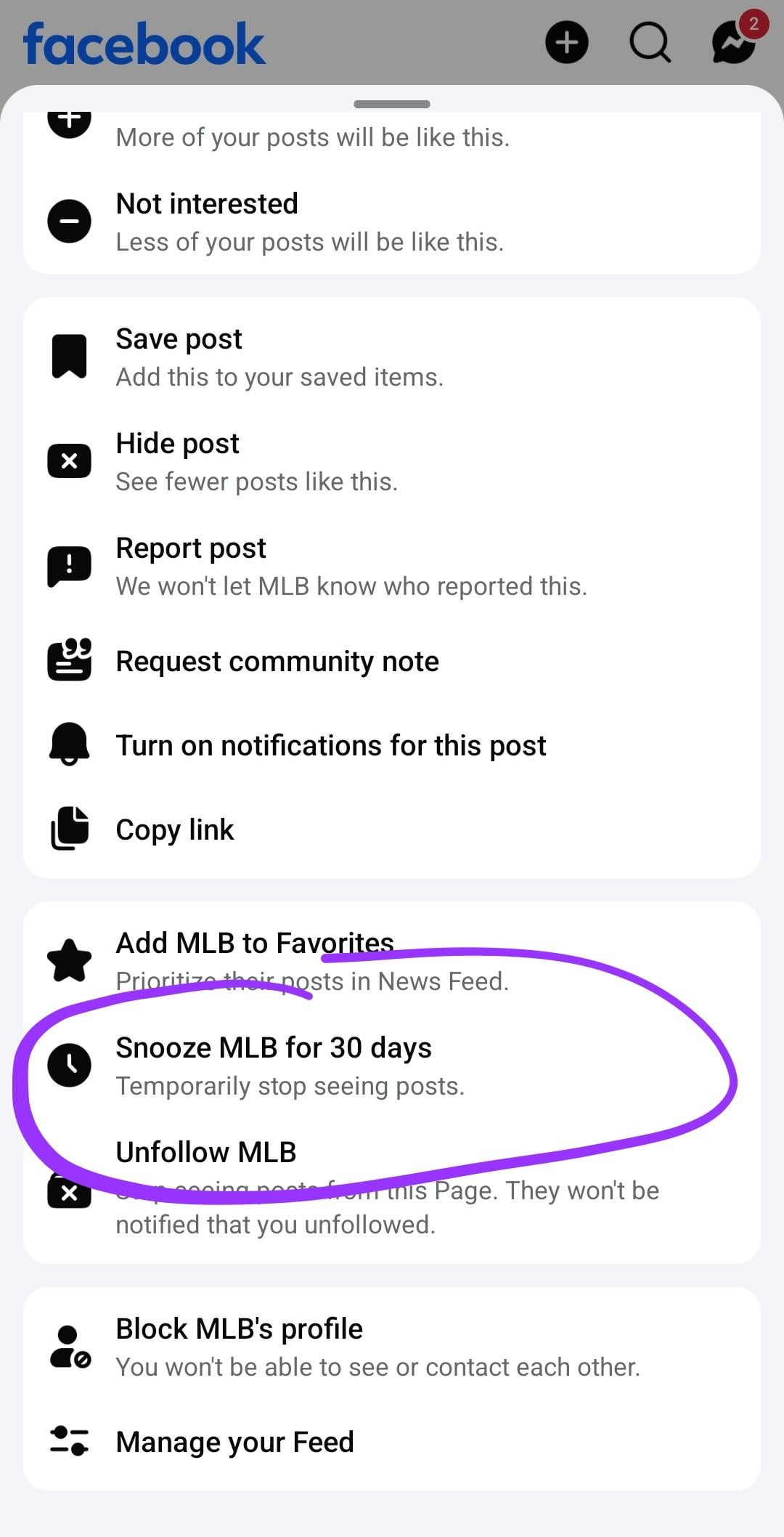The image size is (784, 1537).
Task: Request community note
Action: click(x=277, y=662)
